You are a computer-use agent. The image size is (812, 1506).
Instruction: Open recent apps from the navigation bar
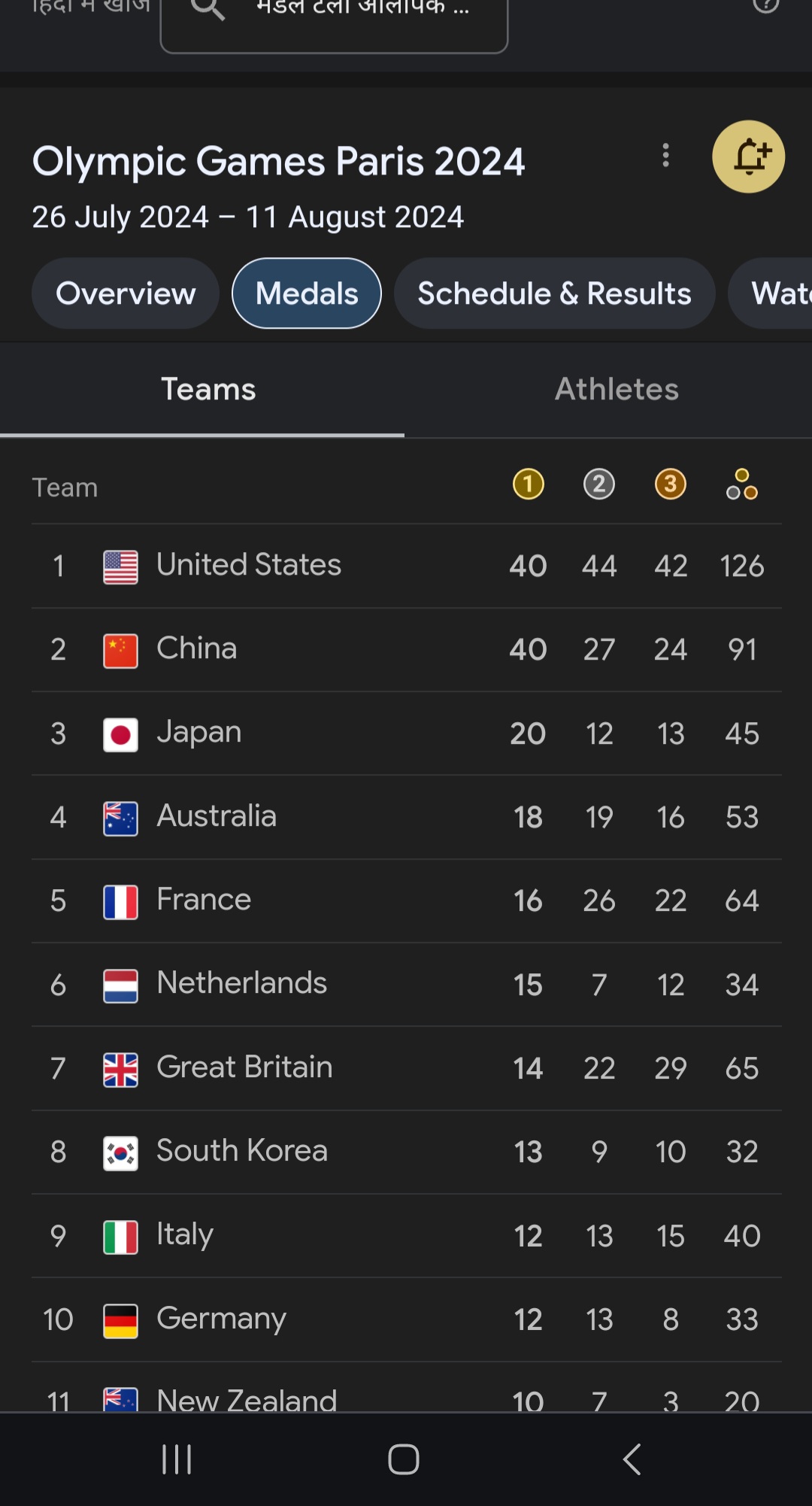(177, 1459)
